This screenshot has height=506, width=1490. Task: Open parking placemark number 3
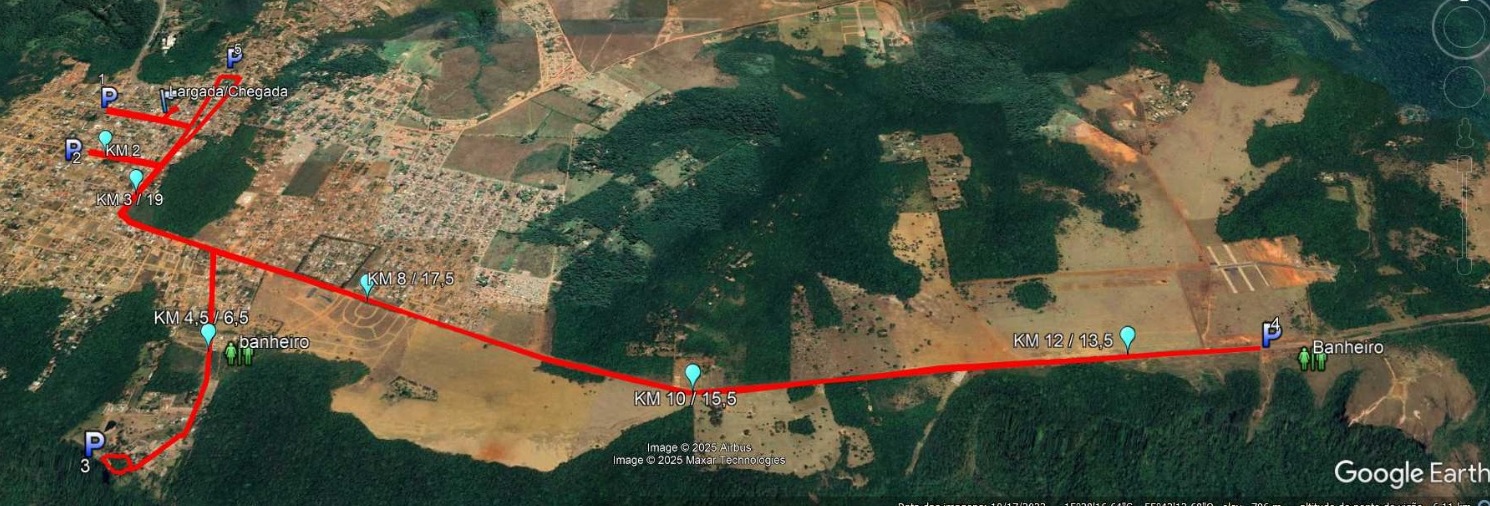(94, 443)
